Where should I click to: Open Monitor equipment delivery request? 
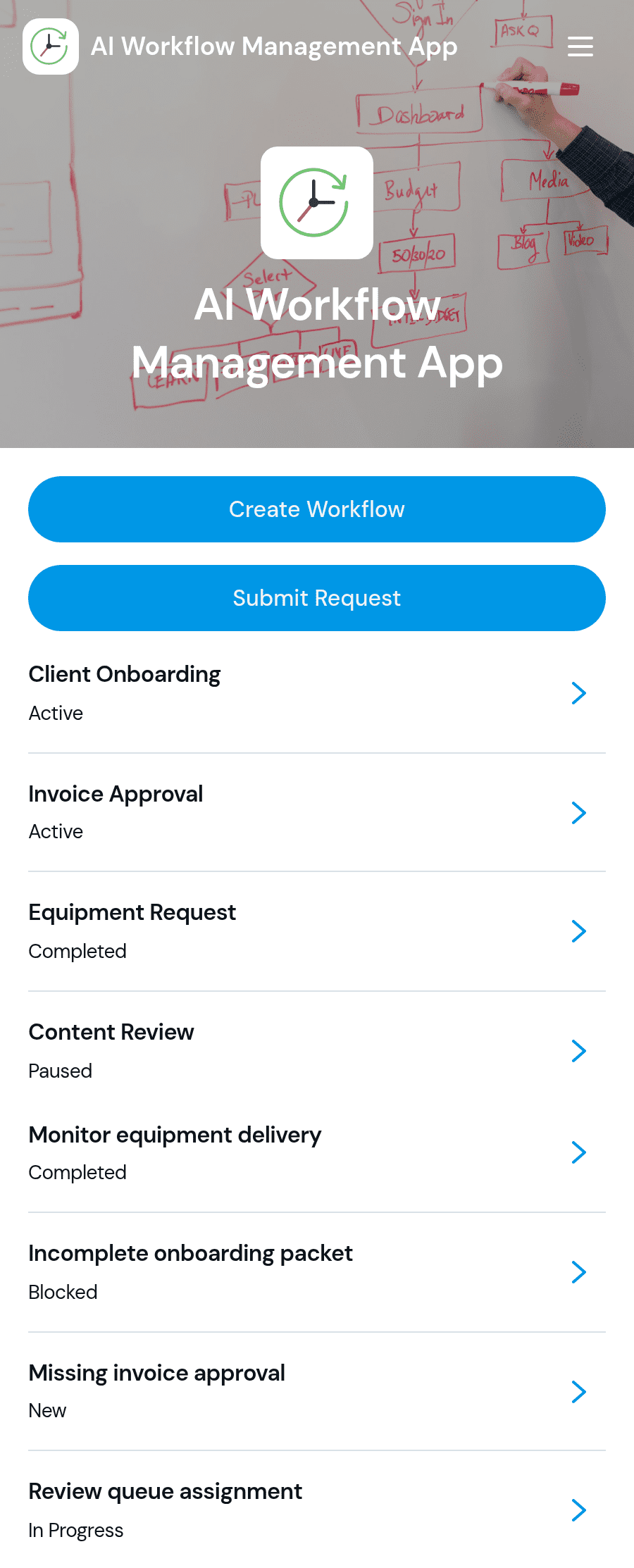tap(317, 1153)
